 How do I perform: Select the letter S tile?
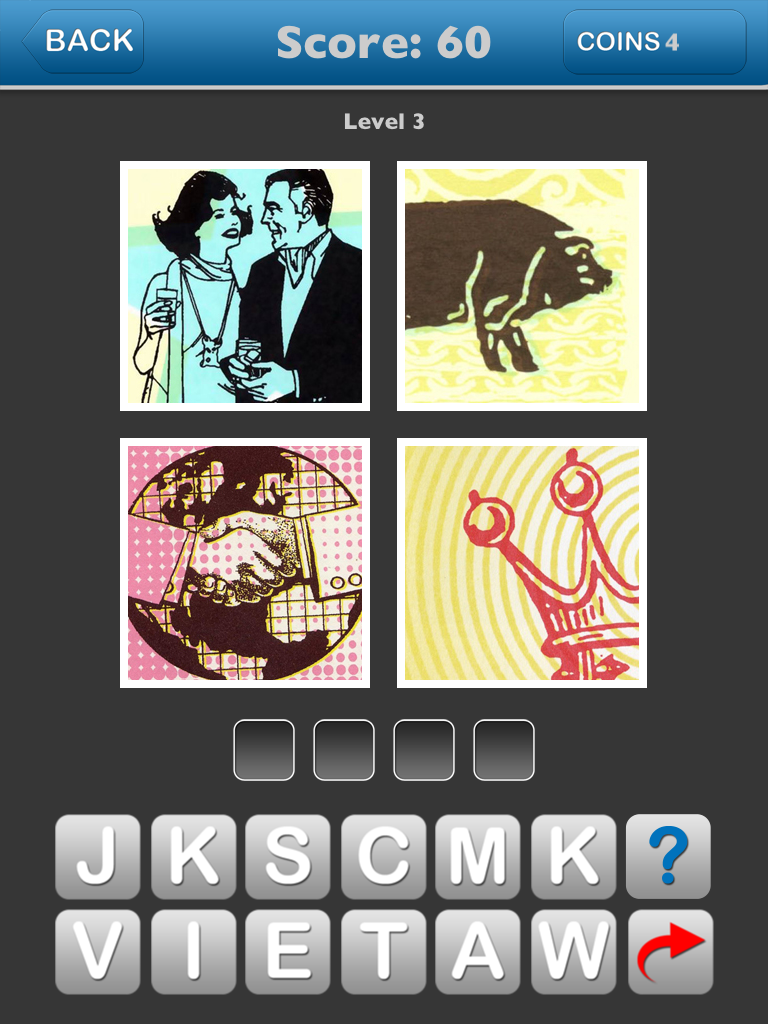click(x=288, y=856)
